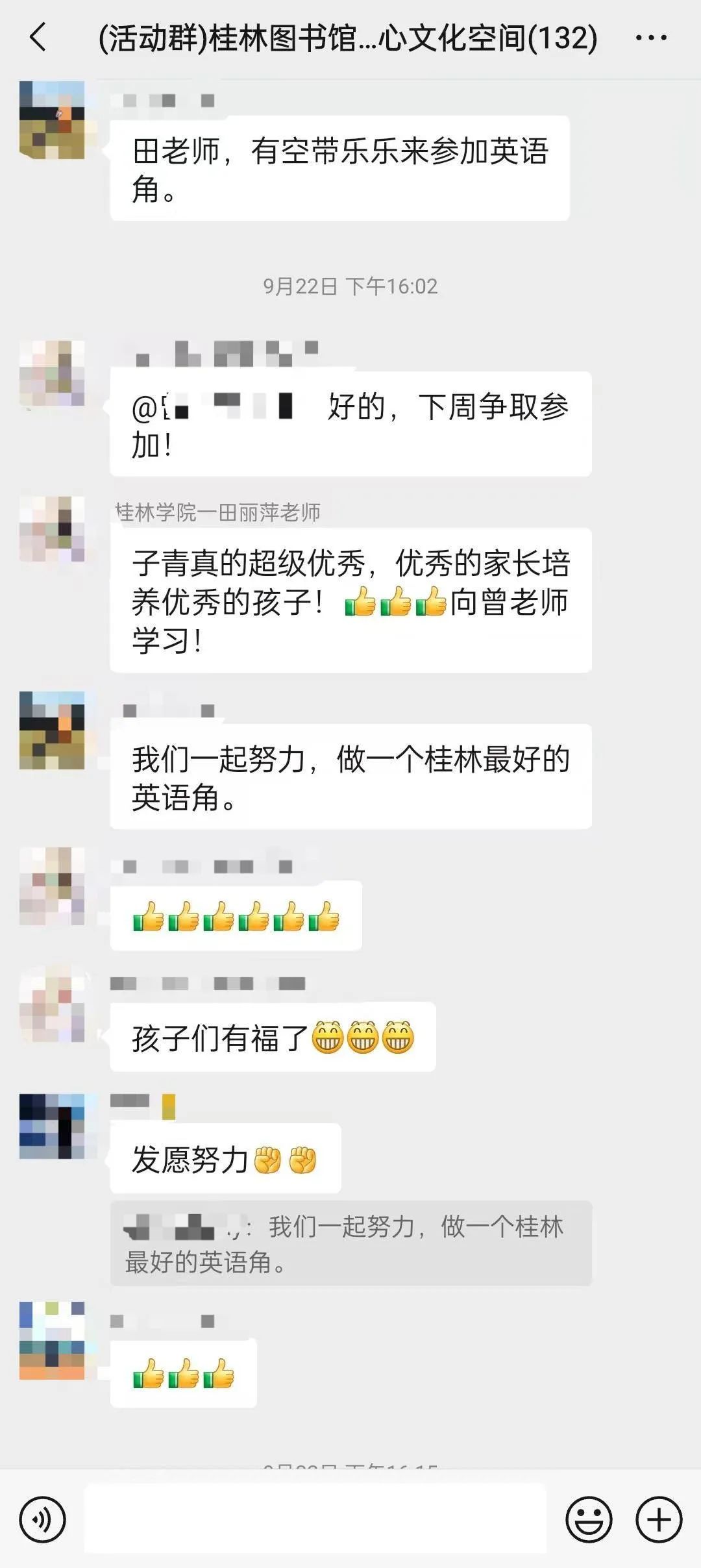
Task: Open the emoji picker
Action: [x=589, y=1520]
